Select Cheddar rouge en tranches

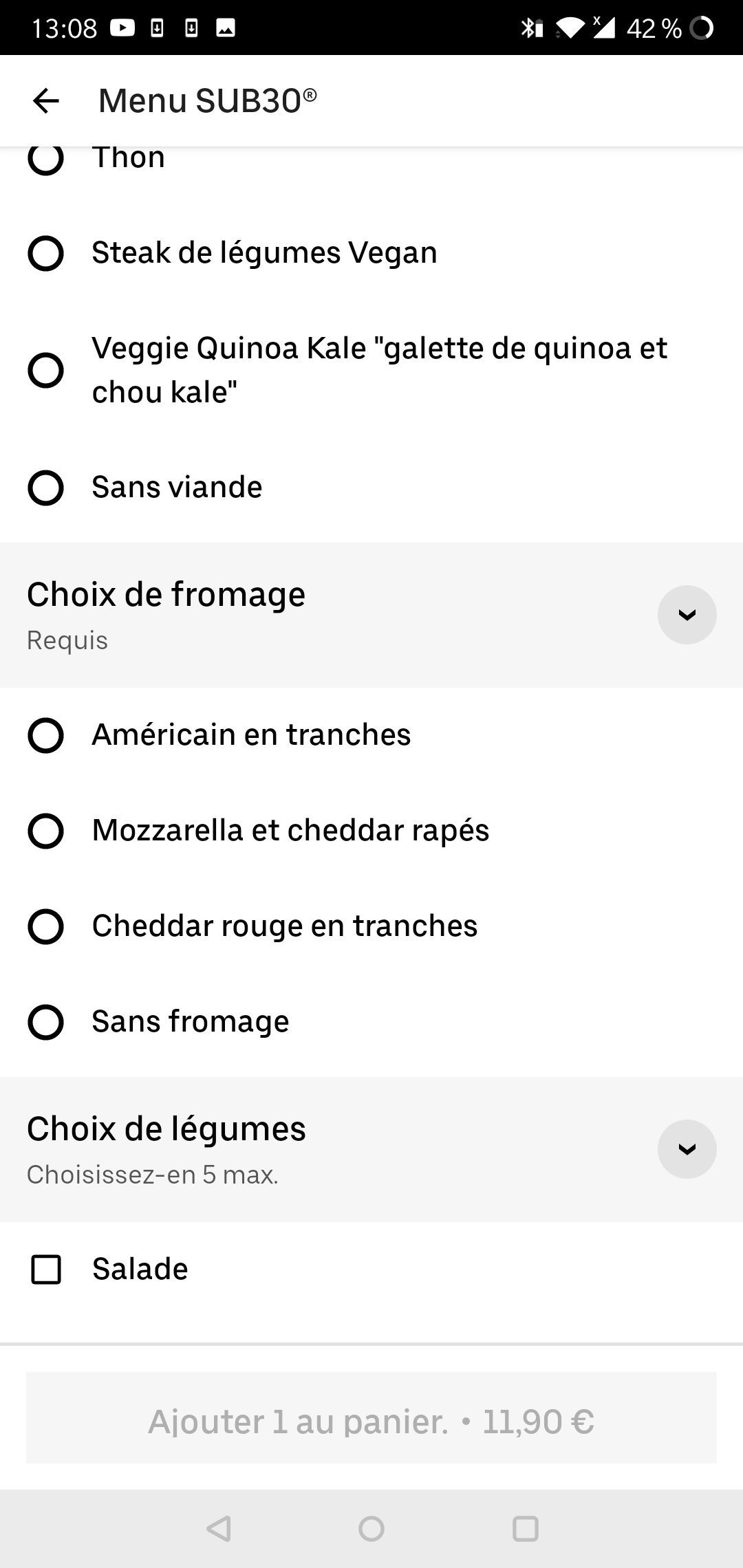click(x=371, y=926)
